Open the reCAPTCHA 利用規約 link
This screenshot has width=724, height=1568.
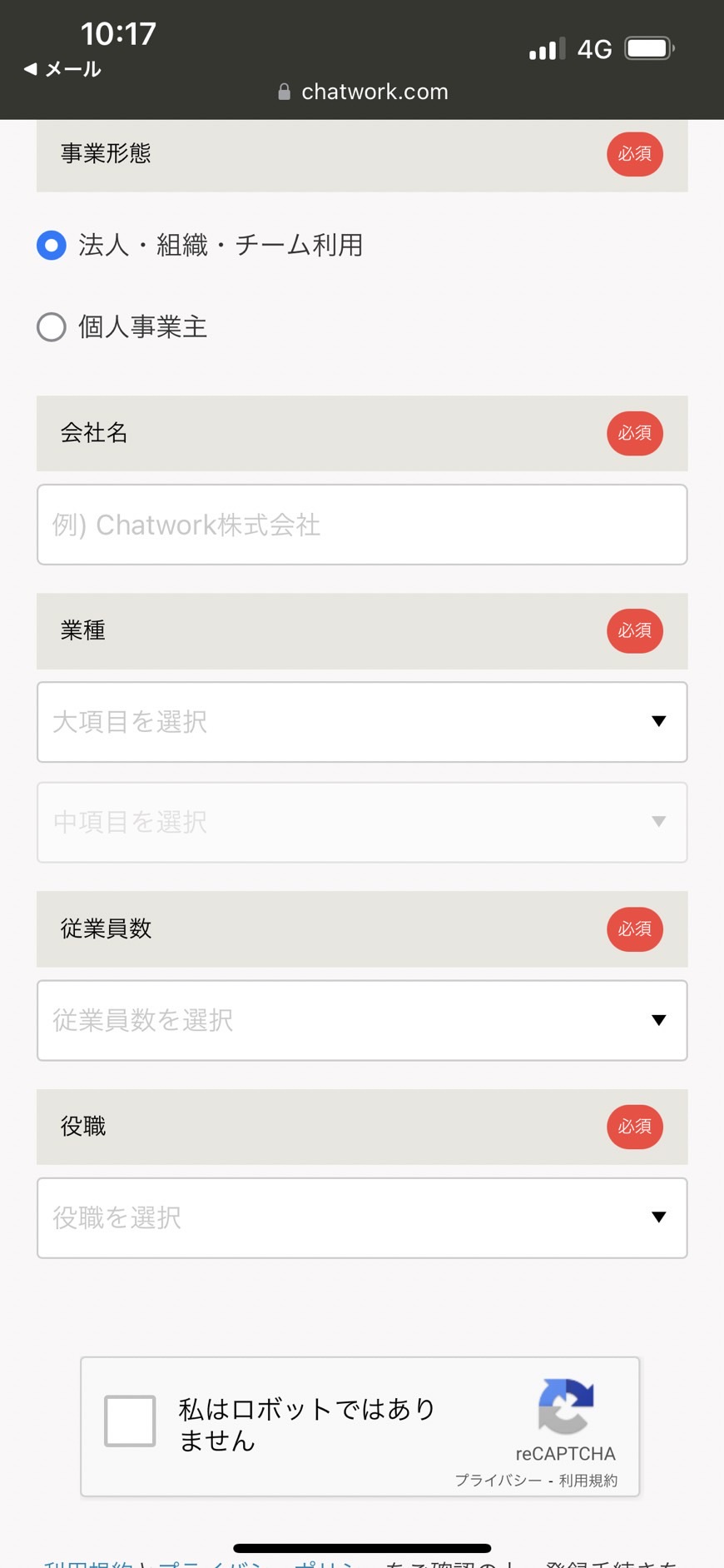tap(588, 1480)
